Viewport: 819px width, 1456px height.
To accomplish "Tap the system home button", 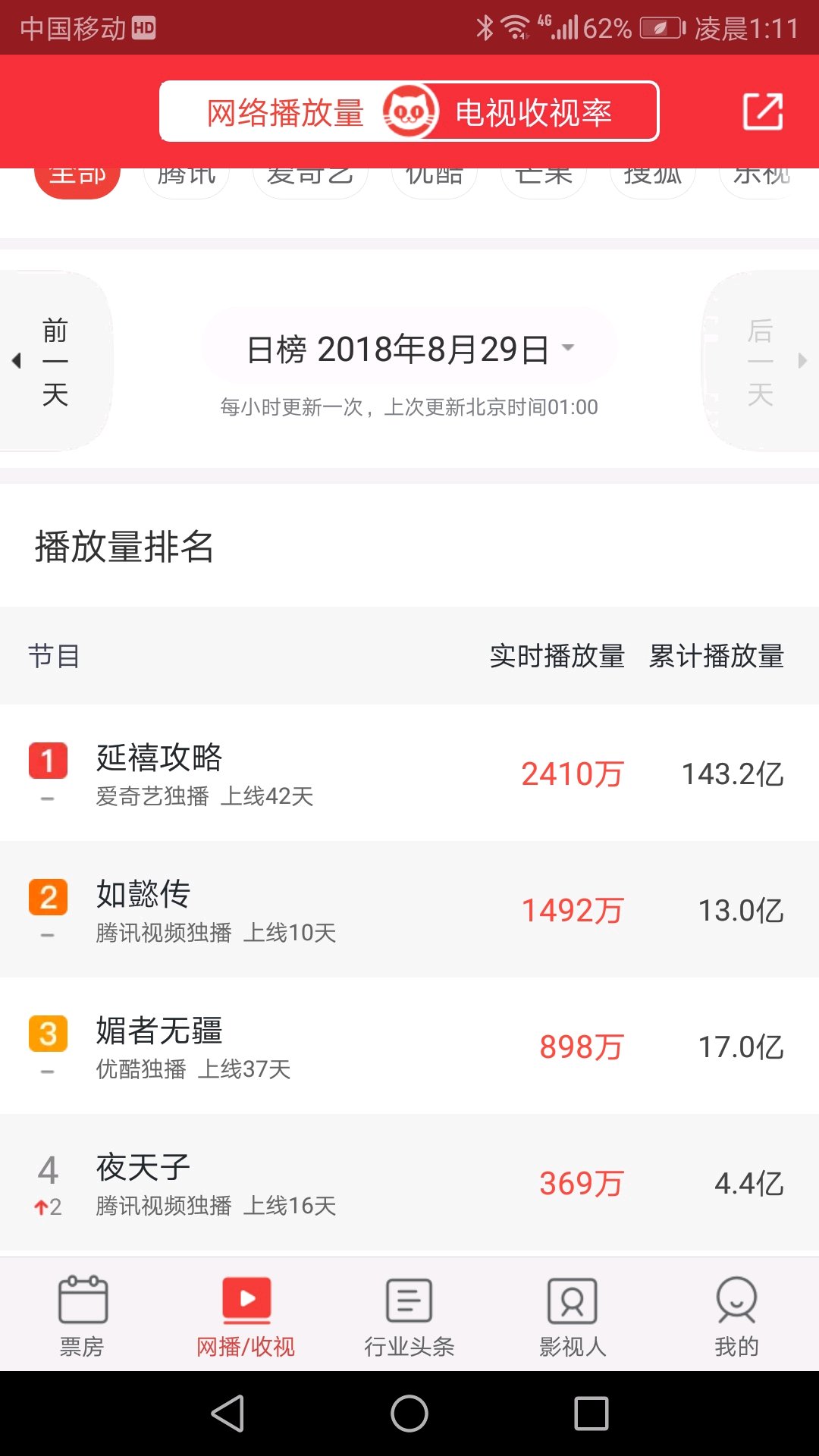I will click(x=409, y=1414).
